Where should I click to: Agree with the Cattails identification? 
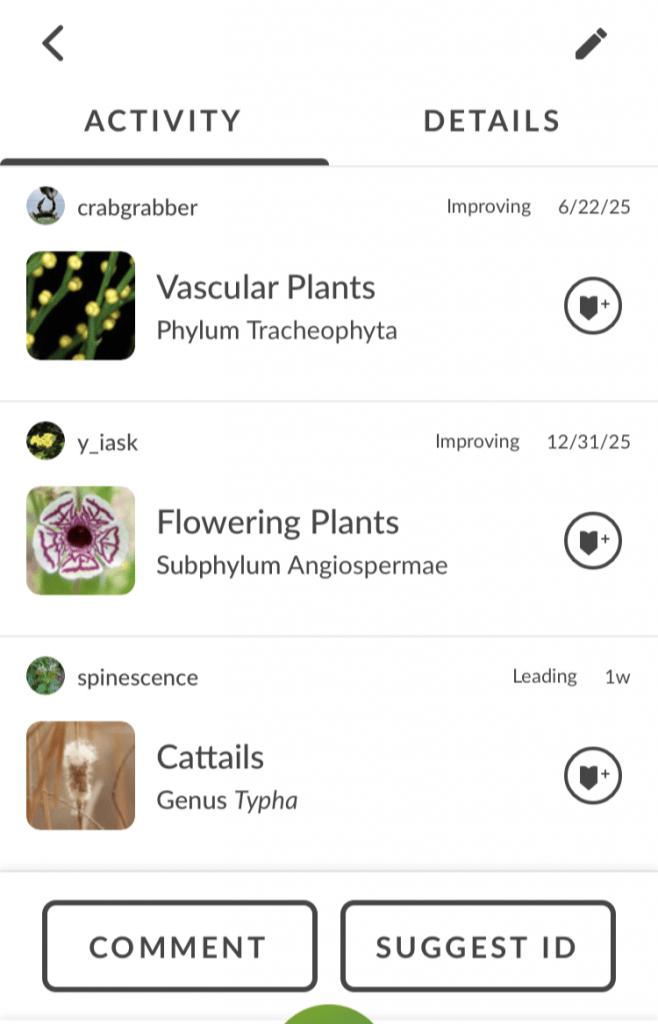coord(593,775)
